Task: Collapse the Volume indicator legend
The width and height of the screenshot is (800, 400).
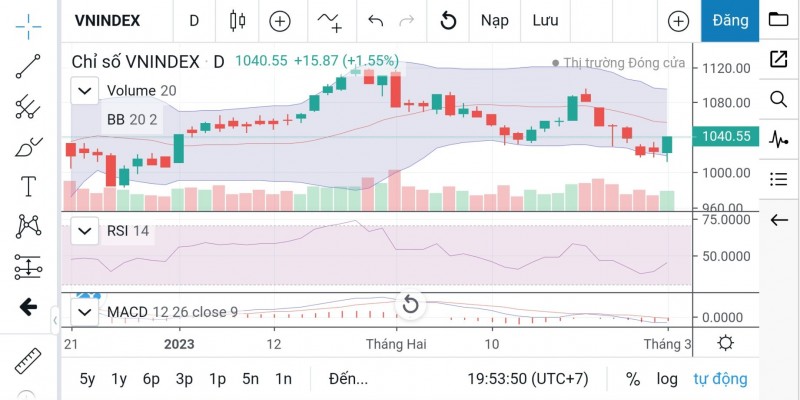Action: [85, 91]
